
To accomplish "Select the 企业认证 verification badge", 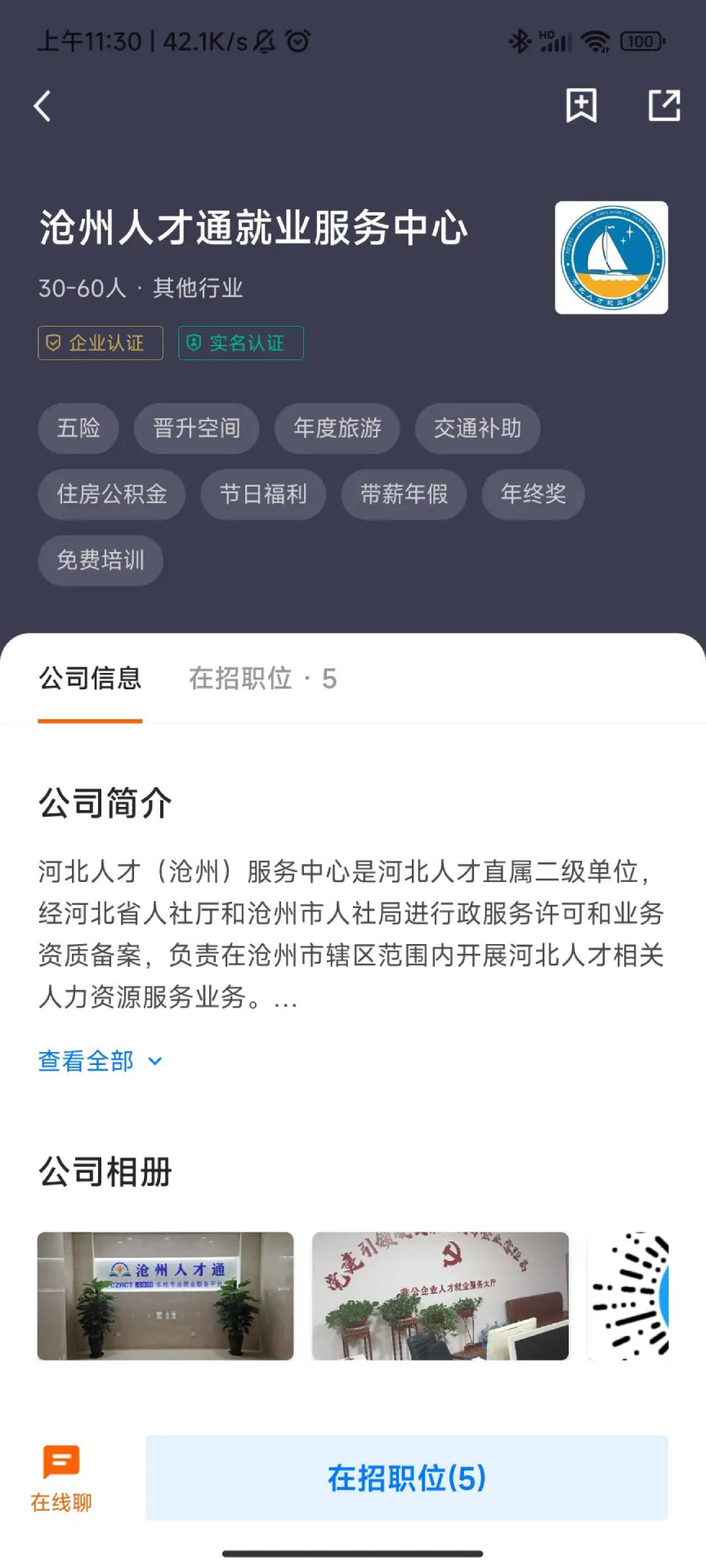I will tap(100, 343).
